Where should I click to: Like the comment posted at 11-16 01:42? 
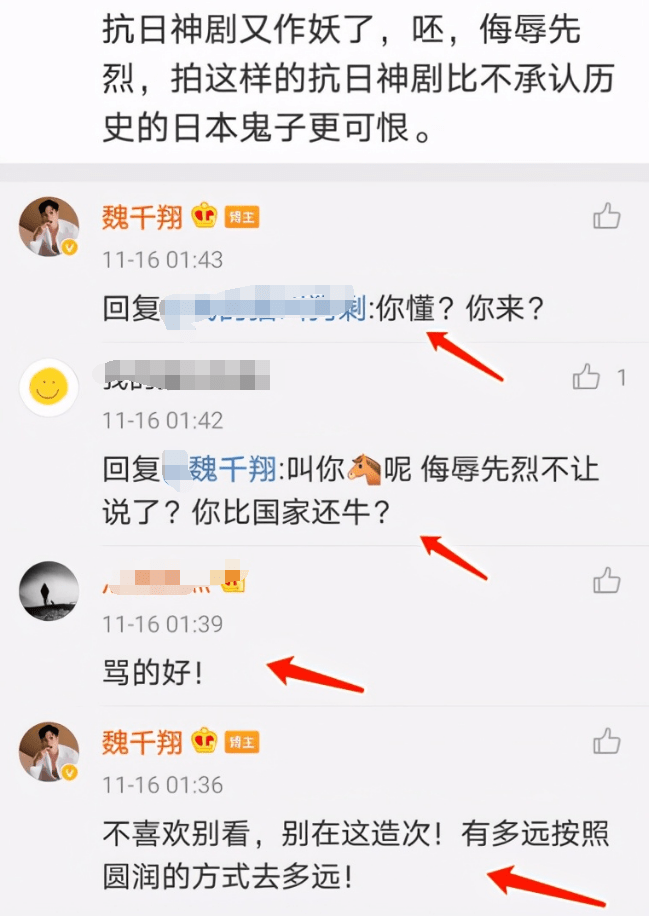click(587, 377)
